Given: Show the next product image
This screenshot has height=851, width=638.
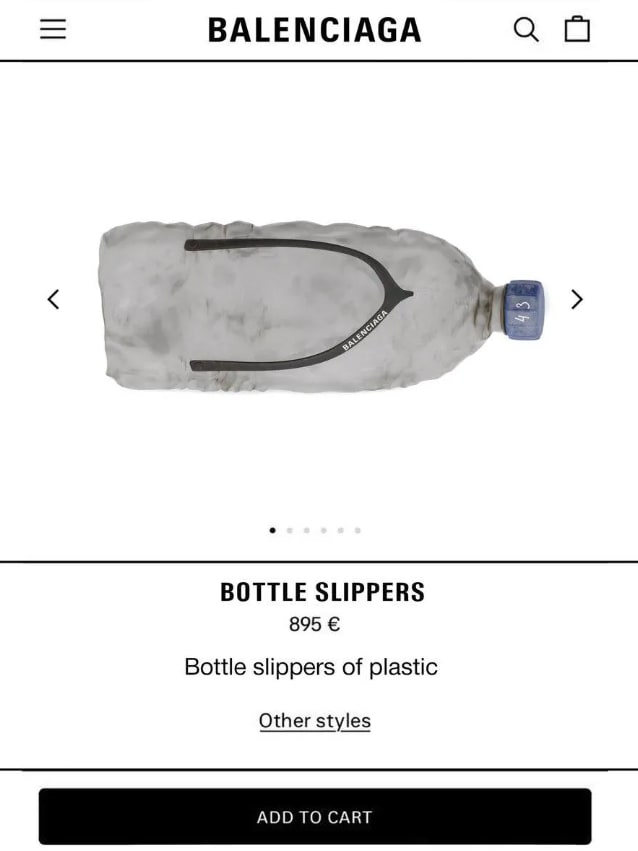Looking at the screenshot, I should pyautogui.click(x=577, y=299).
